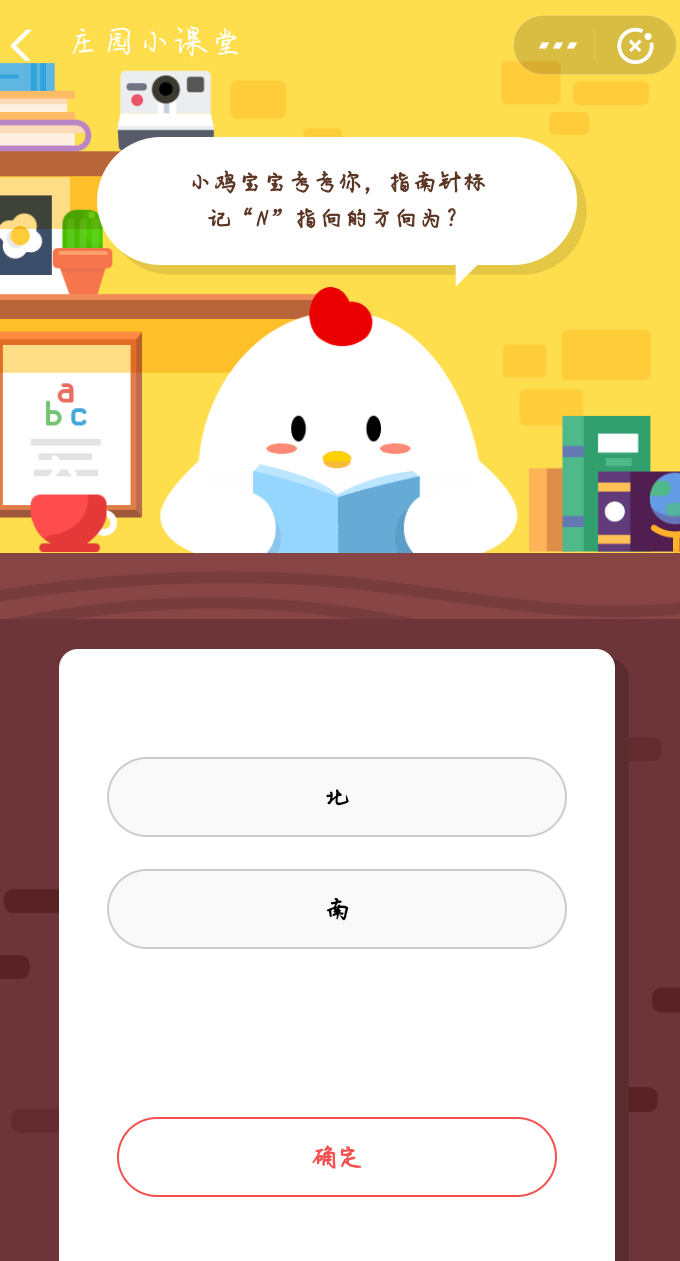Image resolution: width=680 pixels, height=1261 pixels.
Task: Close the mini program
Action: coord(635,45)
